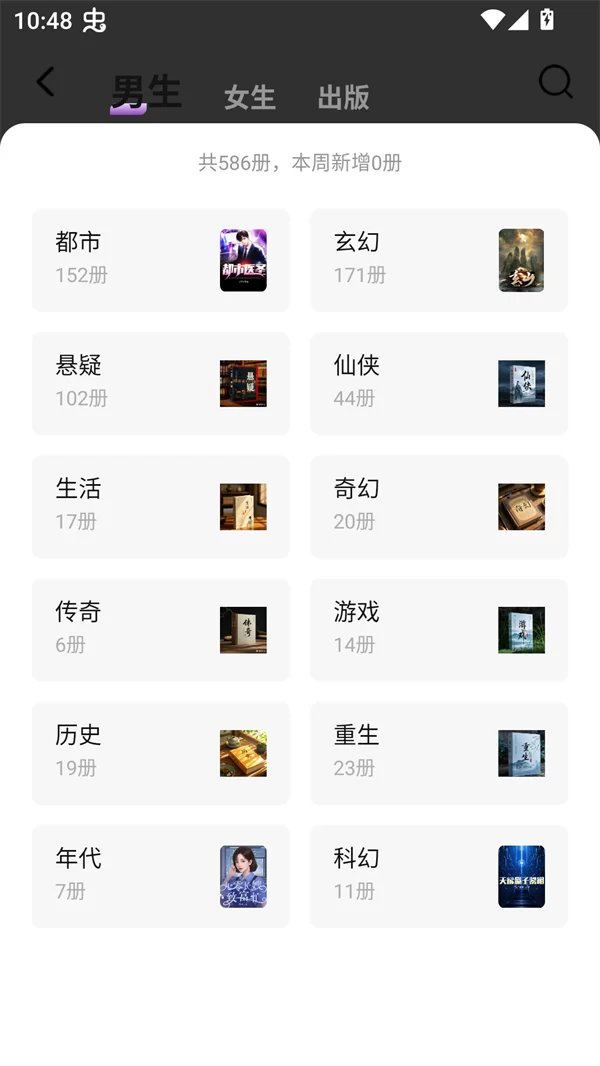Tap the 历史 category card
This screenshot has height=1066, width=600.
click(x=161, y=753)
